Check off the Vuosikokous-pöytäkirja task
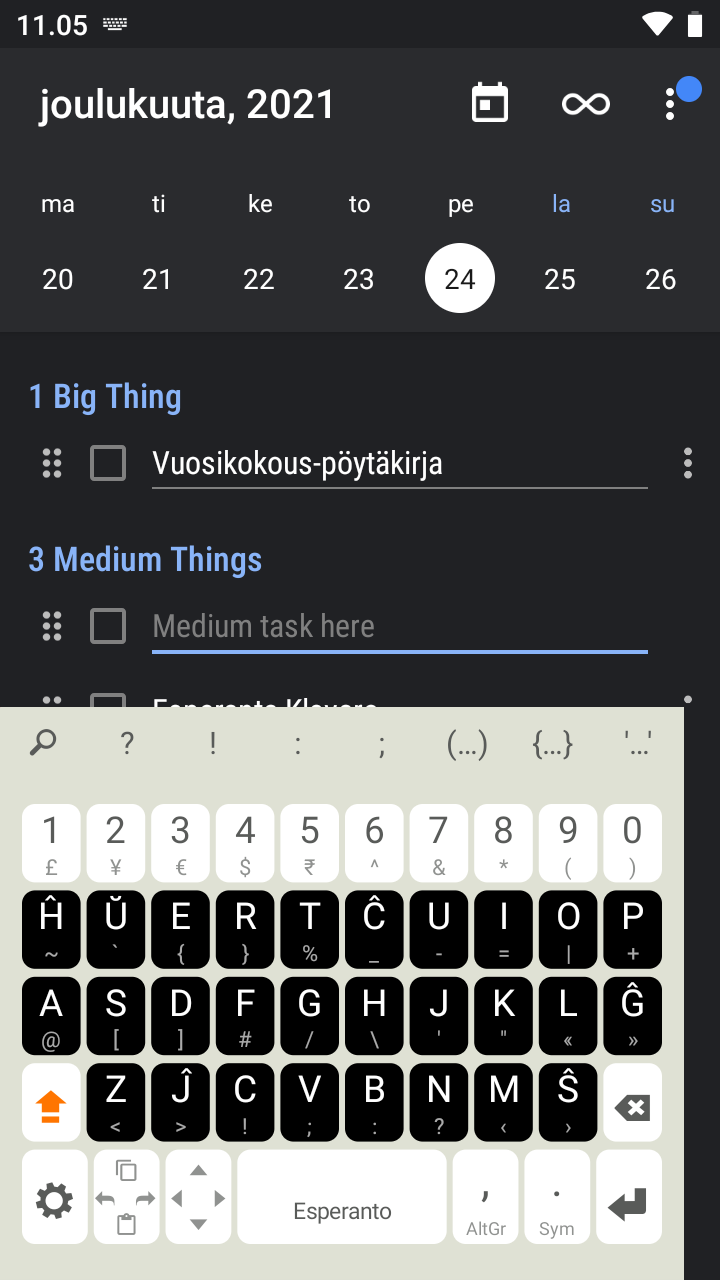This screenshot has height=1280, width=720. [108, 464]
